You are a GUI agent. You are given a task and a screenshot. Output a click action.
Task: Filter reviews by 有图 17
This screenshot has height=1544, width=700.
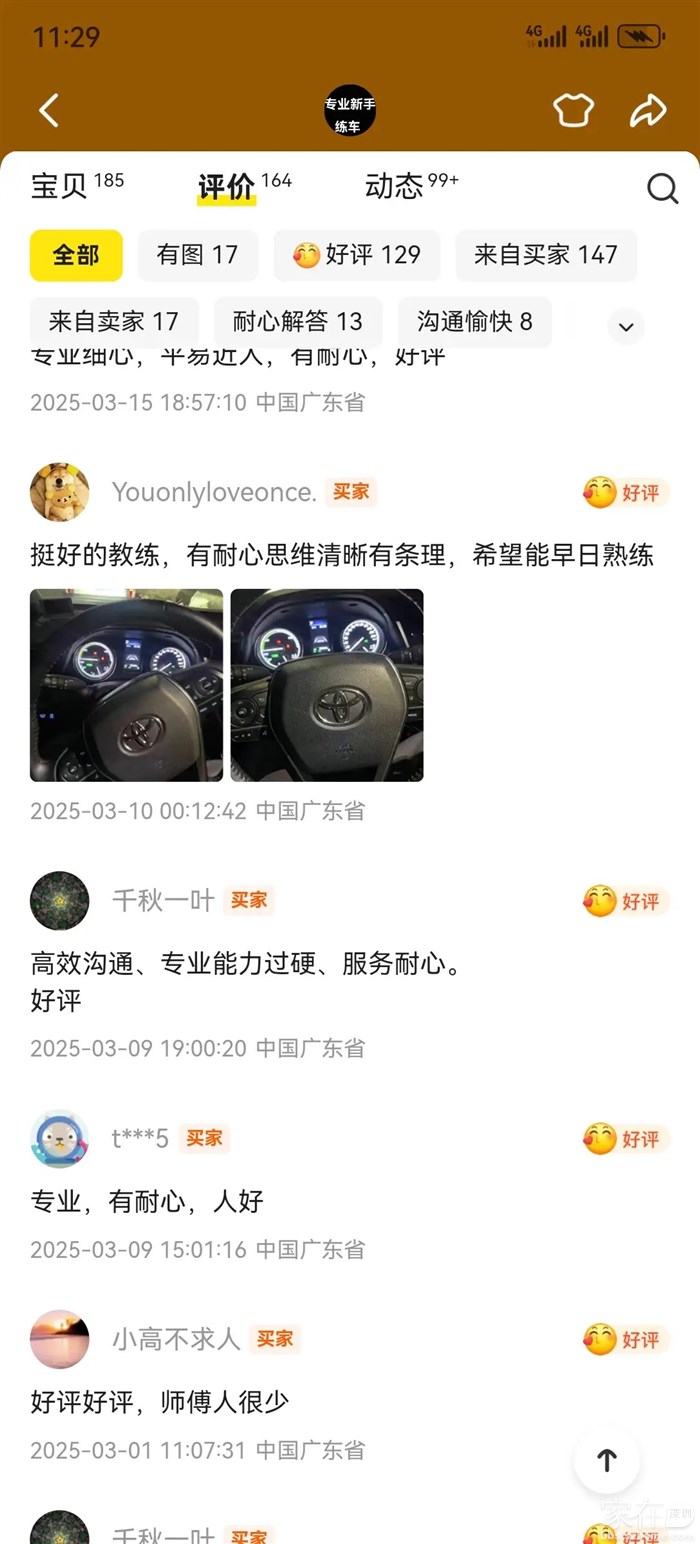tap(197, 255)
